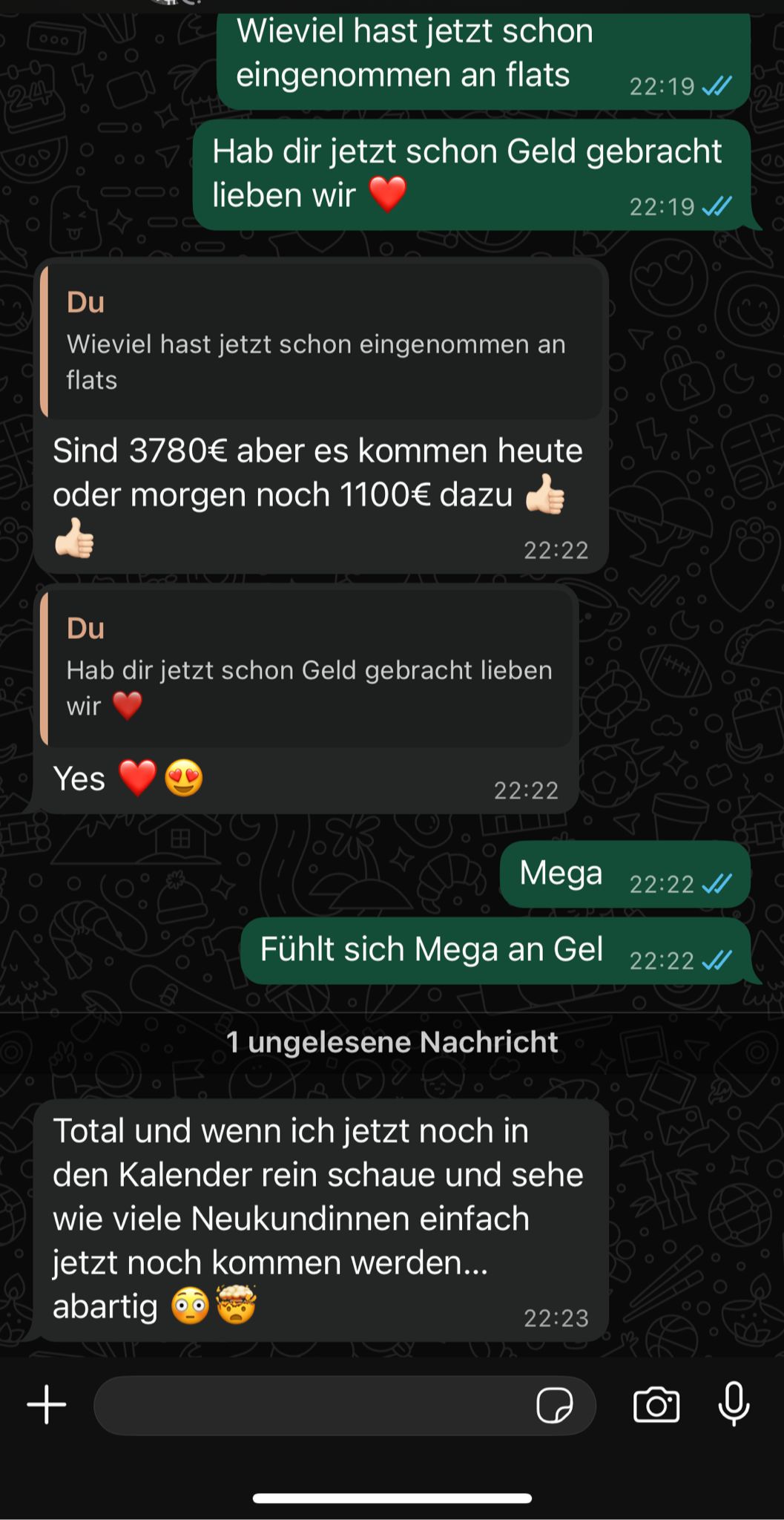This screenshot has height=1520, width=784.
Task: Tap the 1 ungelesene Nachricht divider
Action: (x=392, y=1041)
